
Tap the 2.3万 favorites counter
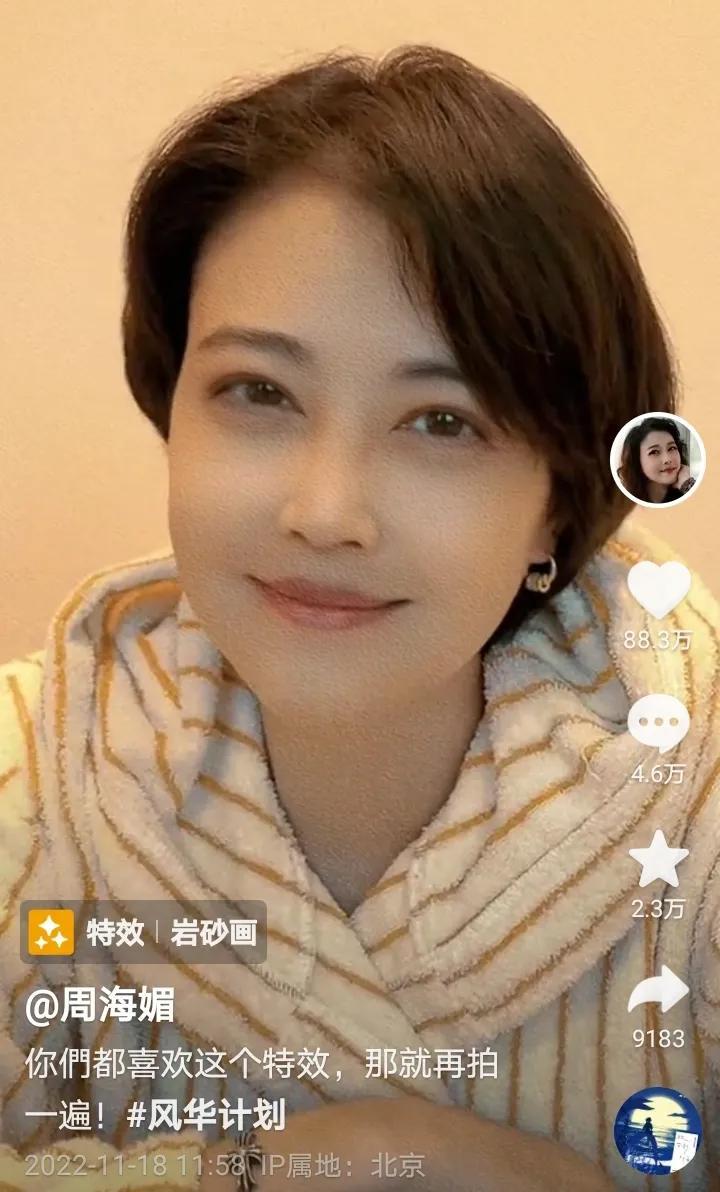658,911
